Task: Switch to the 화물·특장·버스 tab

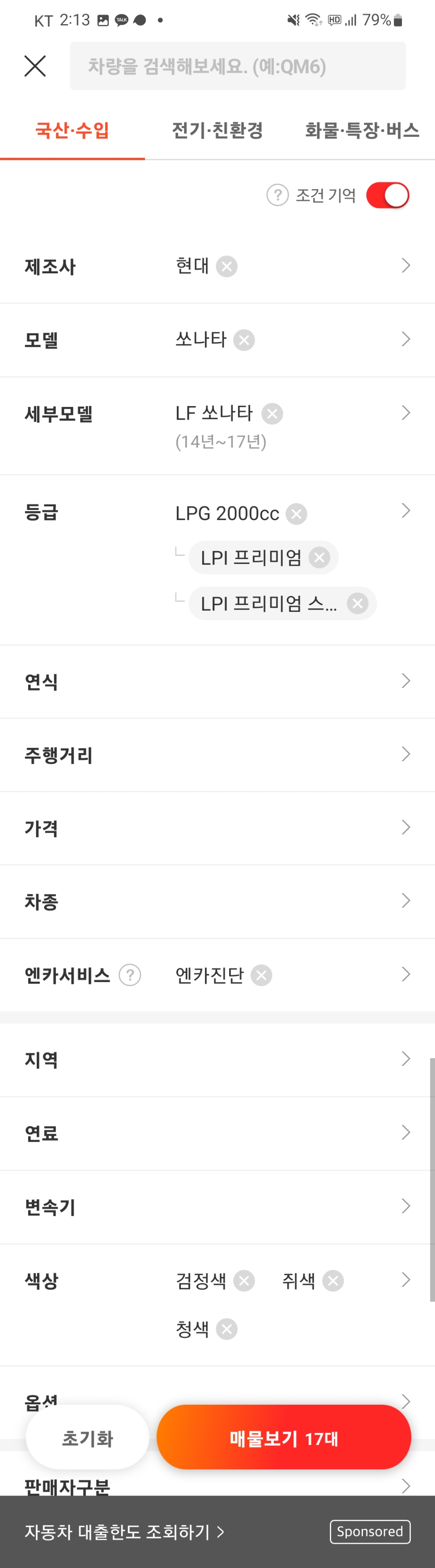Action: pos(362,130)
